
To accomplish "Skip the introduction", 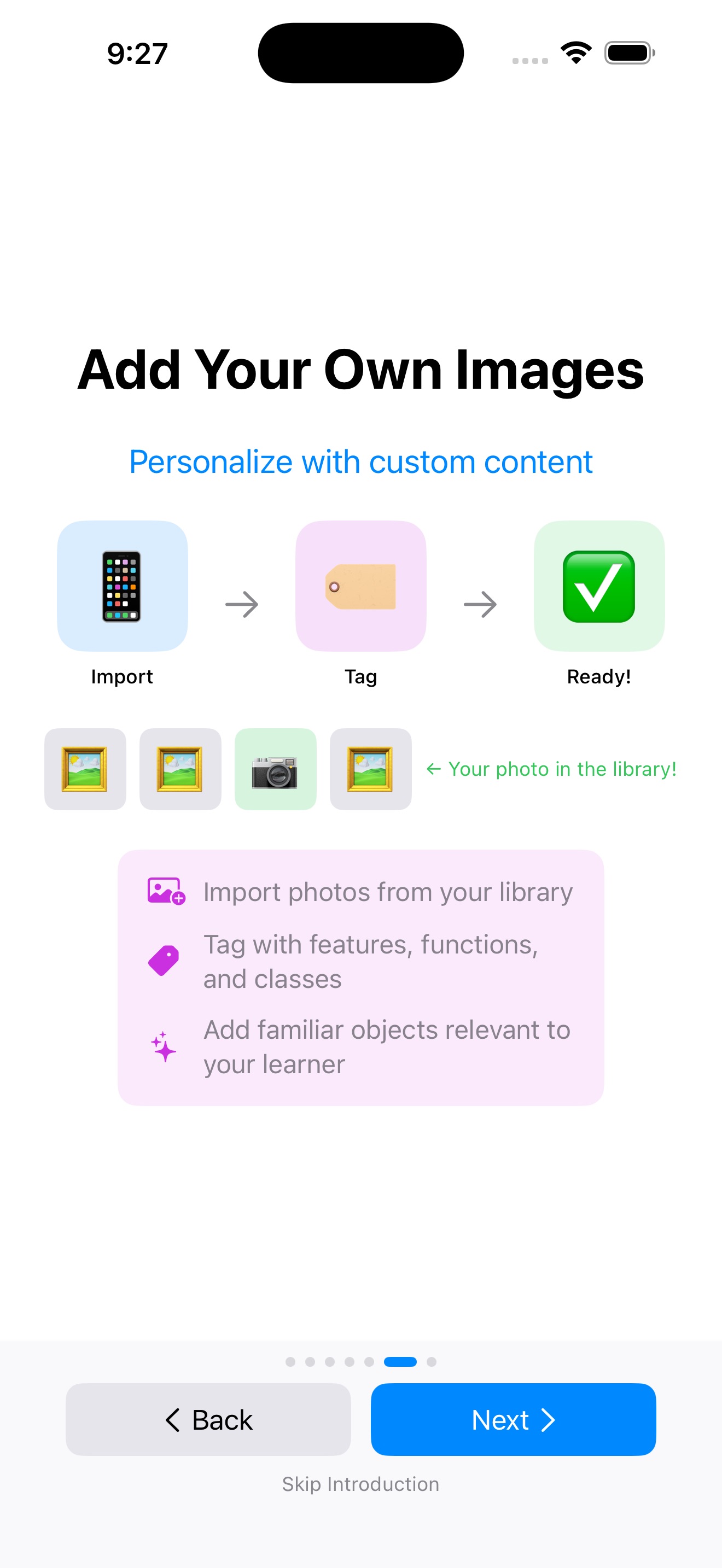I will (360, 1483).
